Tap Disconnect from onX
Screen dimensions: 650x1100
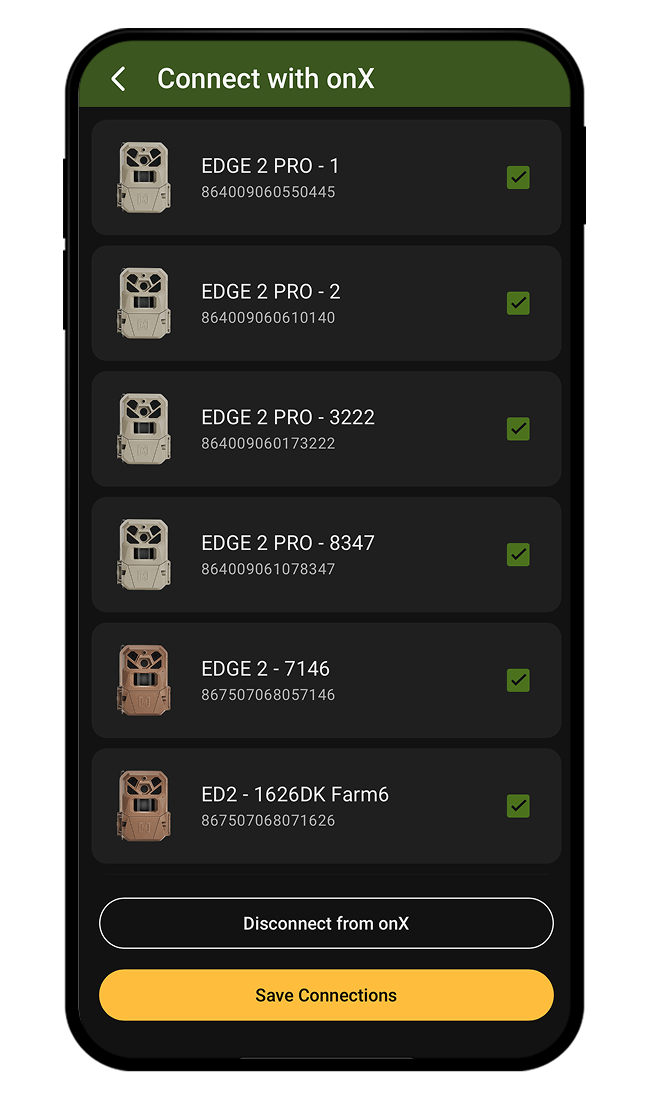tap(326, 923)
